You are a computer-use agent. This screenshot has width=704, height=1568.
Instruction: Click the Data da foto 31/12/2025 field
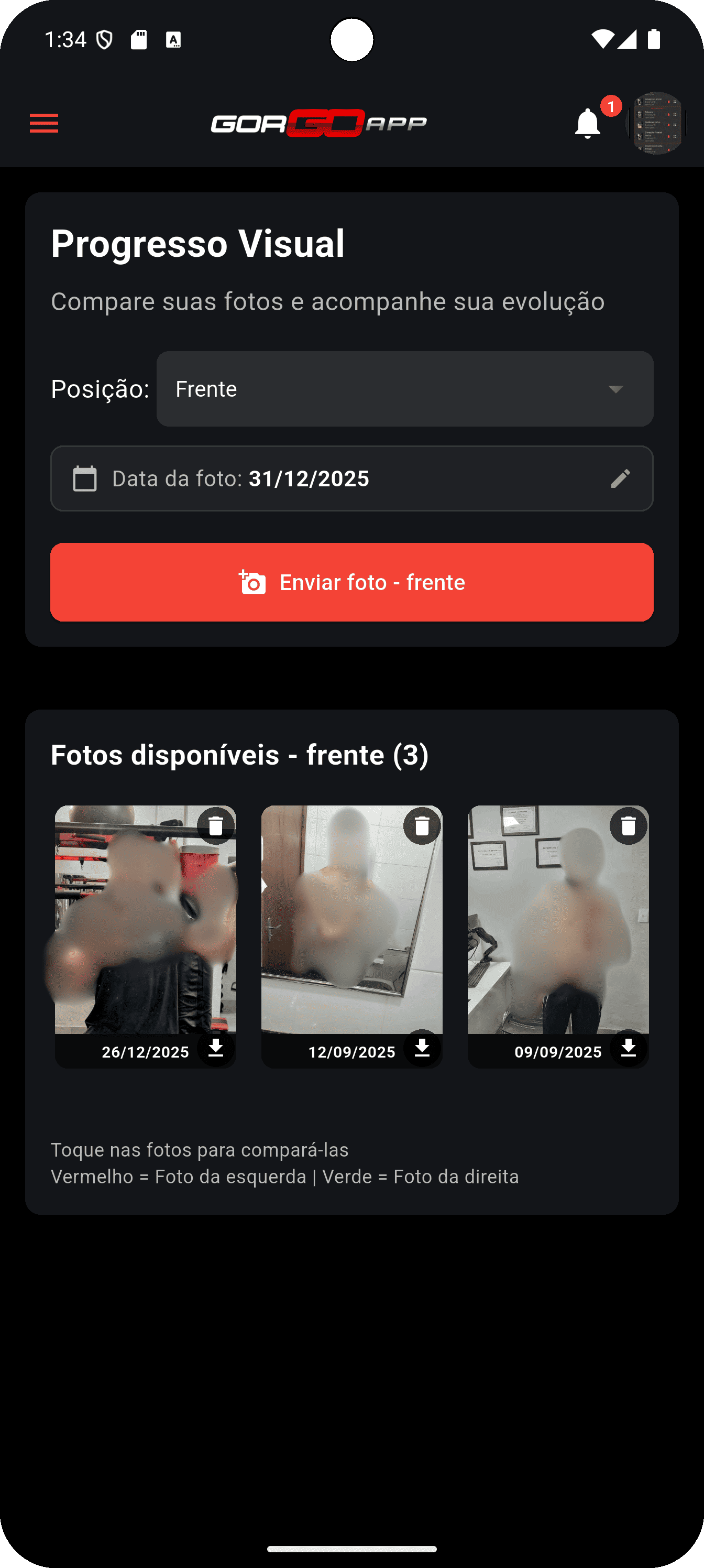(351, 478)
